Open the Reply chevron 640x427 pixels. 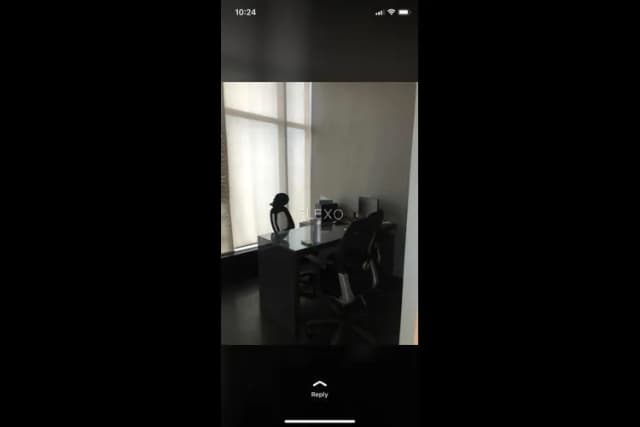click(319, 386)
